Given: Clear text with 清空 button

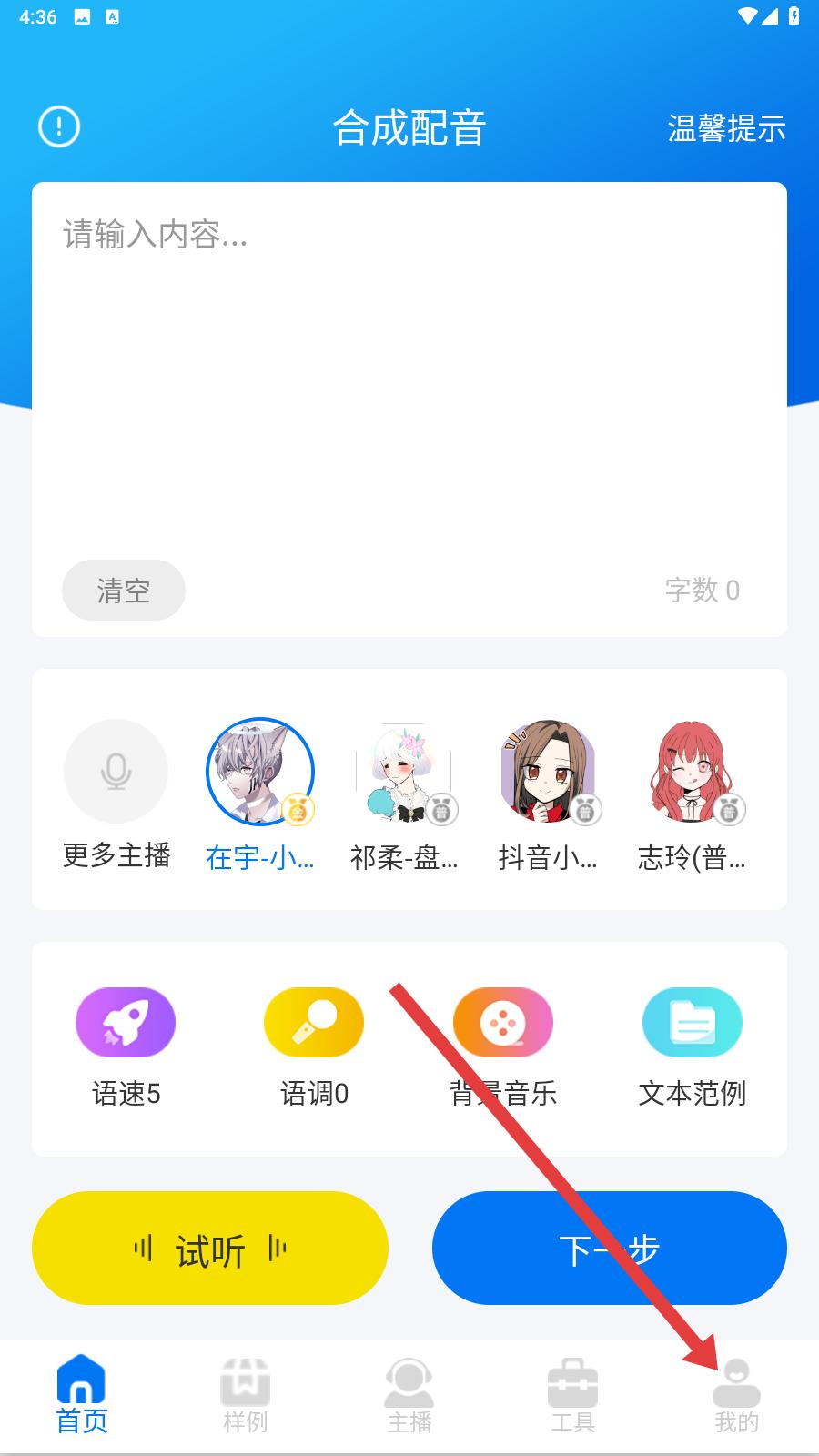Looking at the screenshot, I should click(124, 591).
